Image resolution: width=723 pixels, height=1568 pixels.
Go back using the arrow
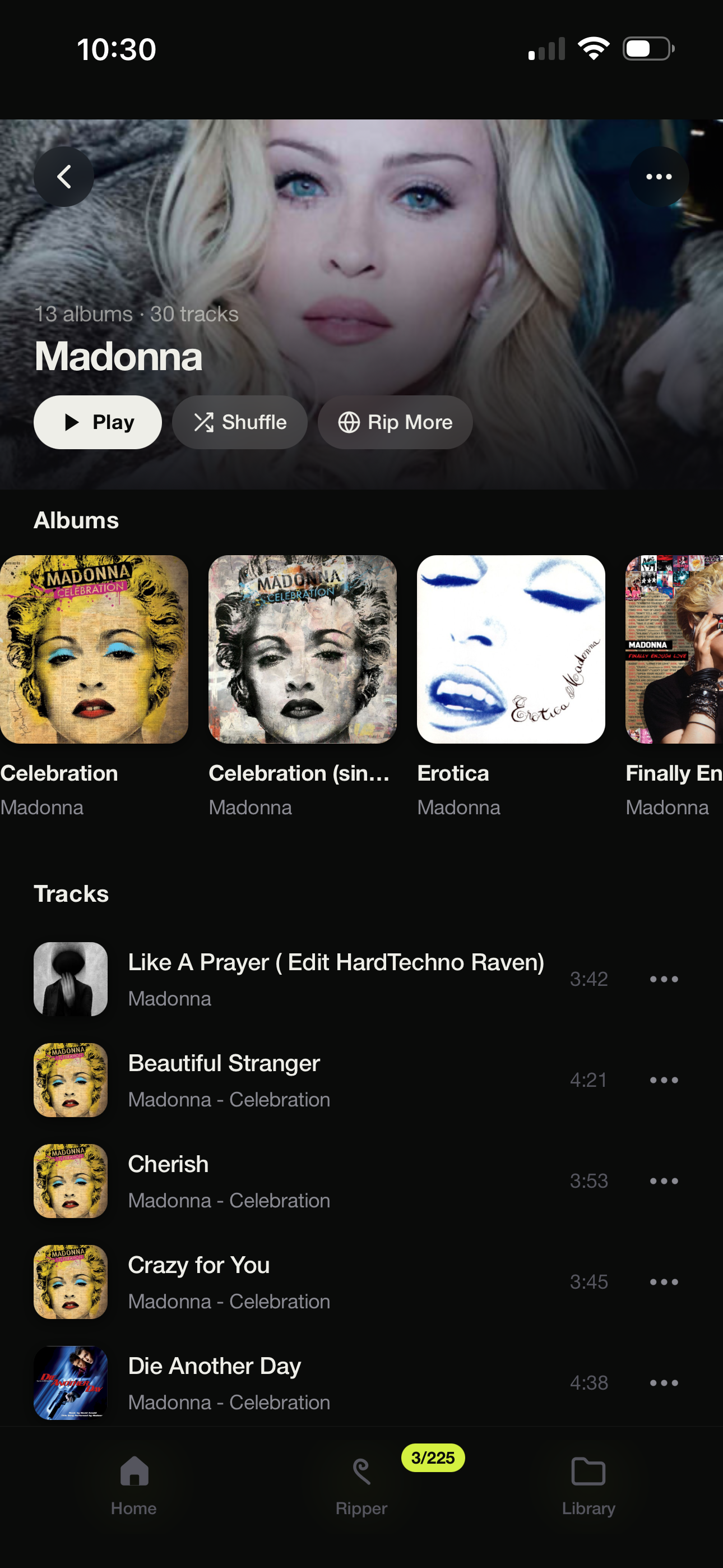(x=64, y=177)
